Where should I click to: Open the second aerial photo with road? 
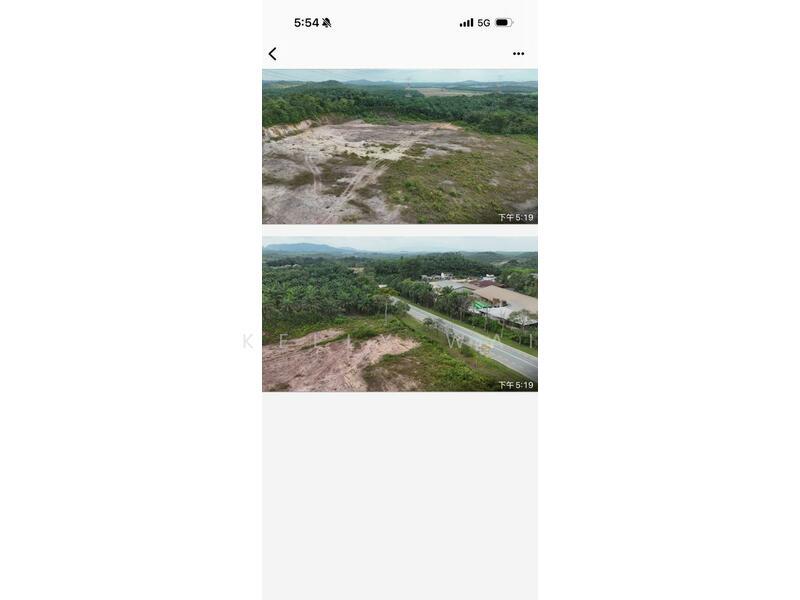pos(399,314)
